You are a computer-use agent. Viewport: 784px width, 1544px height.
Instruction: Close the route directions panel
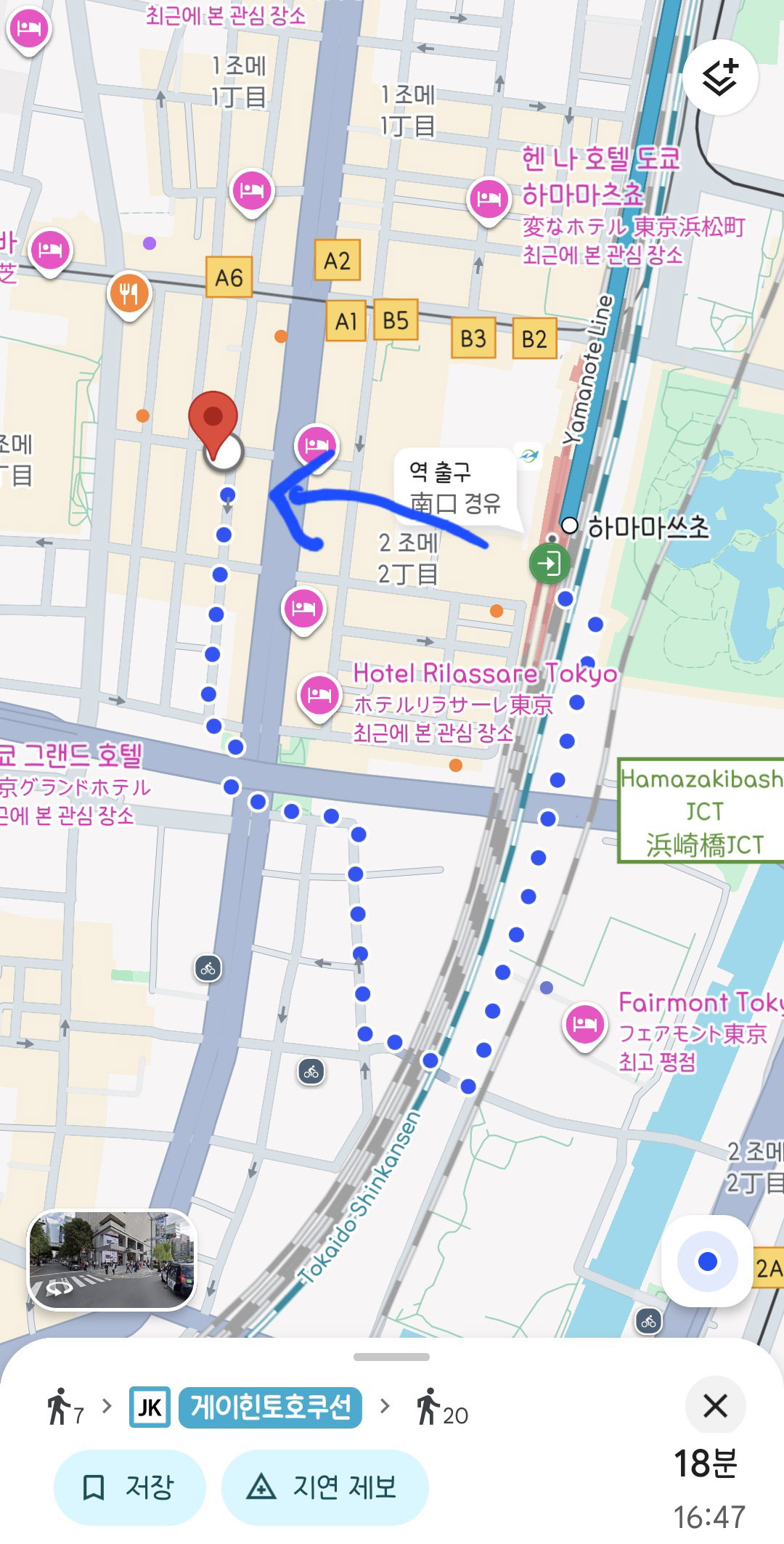tap(715, 1406)
